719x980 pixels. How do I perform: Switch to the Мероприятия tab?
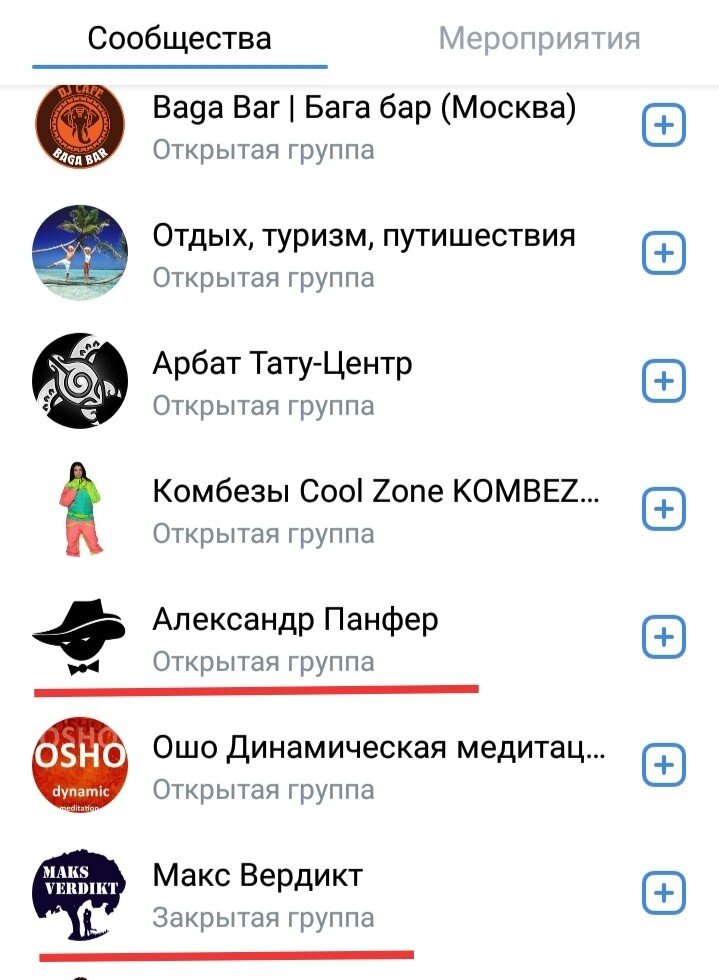pyautogui.click(x=539, y=39)
